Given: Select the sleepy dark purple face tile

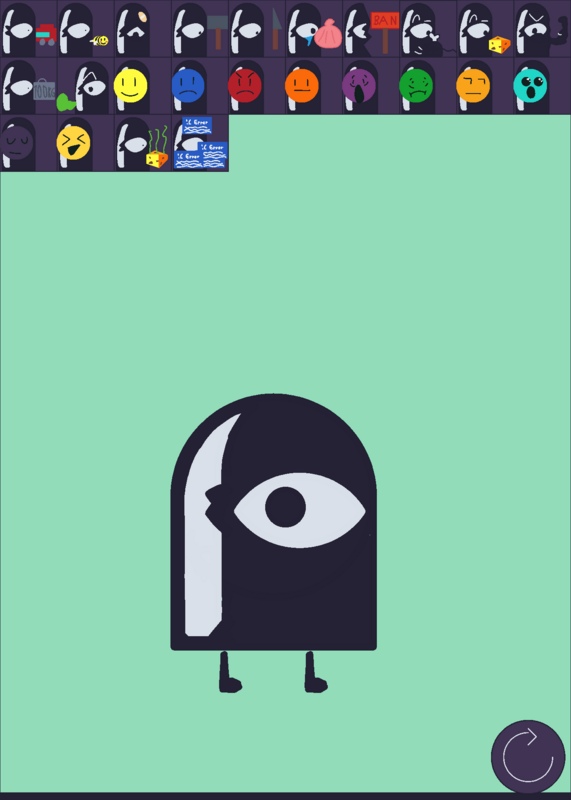Looking at the screenshot, I should tap(29, 143).
